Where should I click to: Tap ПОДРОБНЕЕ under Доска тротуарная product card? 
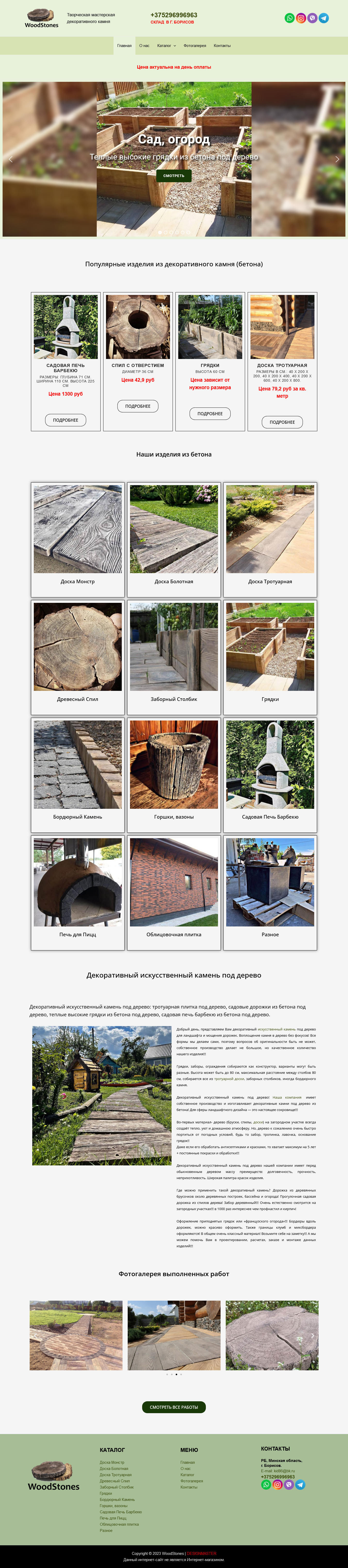[282, 422]
